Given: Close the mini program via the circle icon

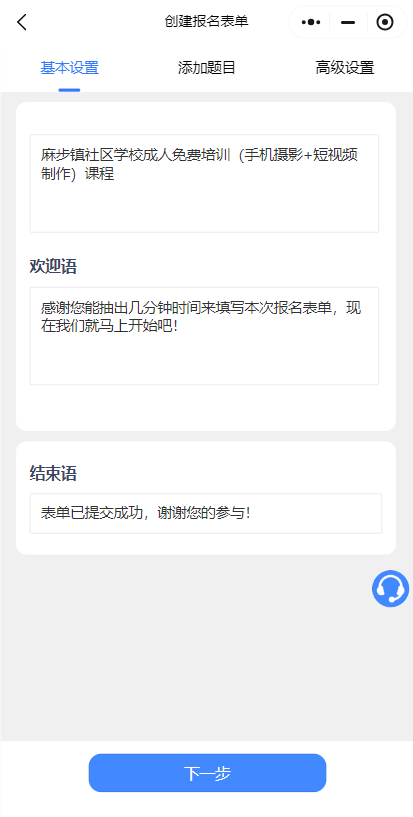Looking at the screenshot, I should click(x=385, y=22).
